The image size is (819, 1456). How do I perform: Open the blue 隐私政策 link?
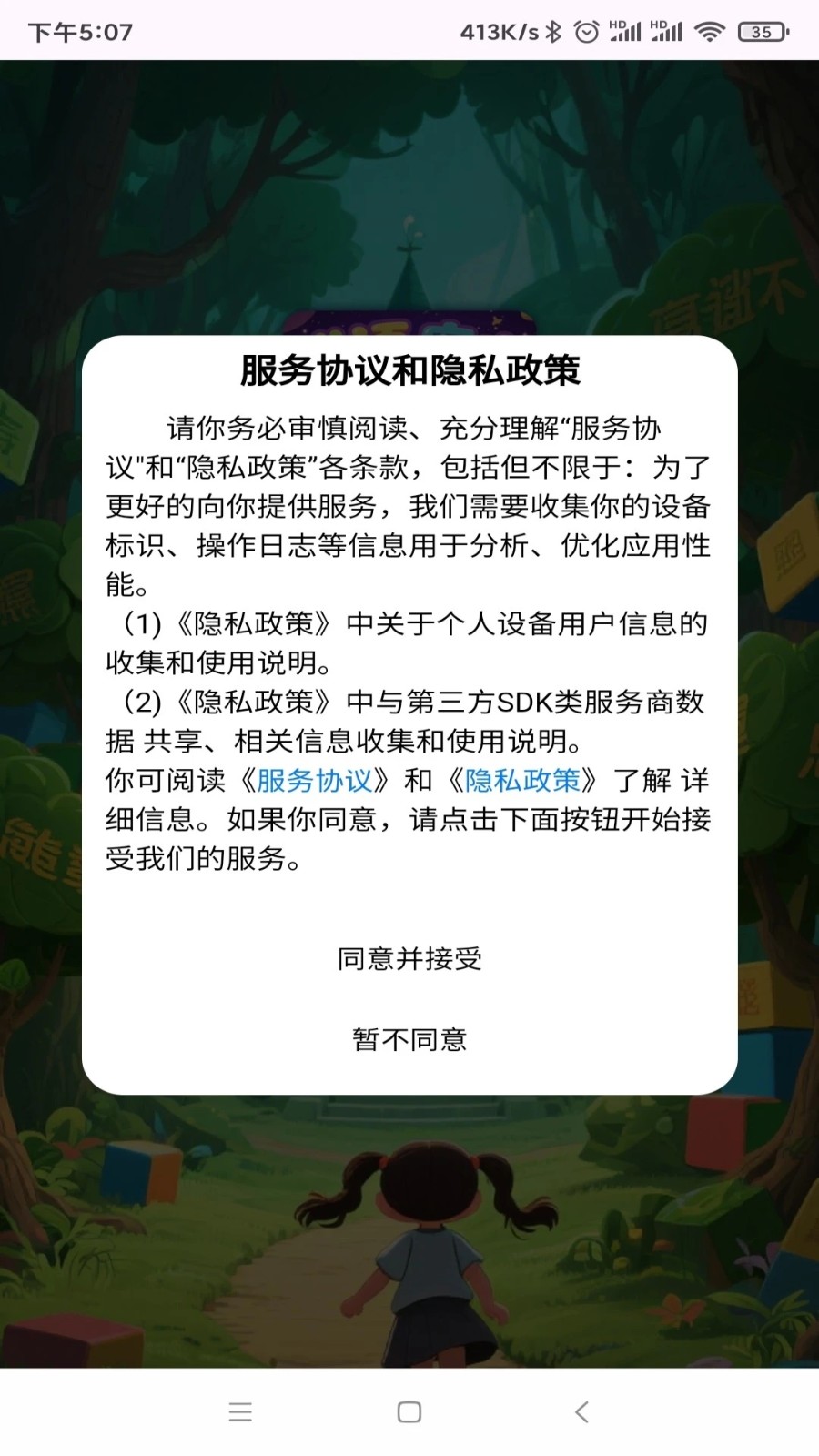point(522,781)
